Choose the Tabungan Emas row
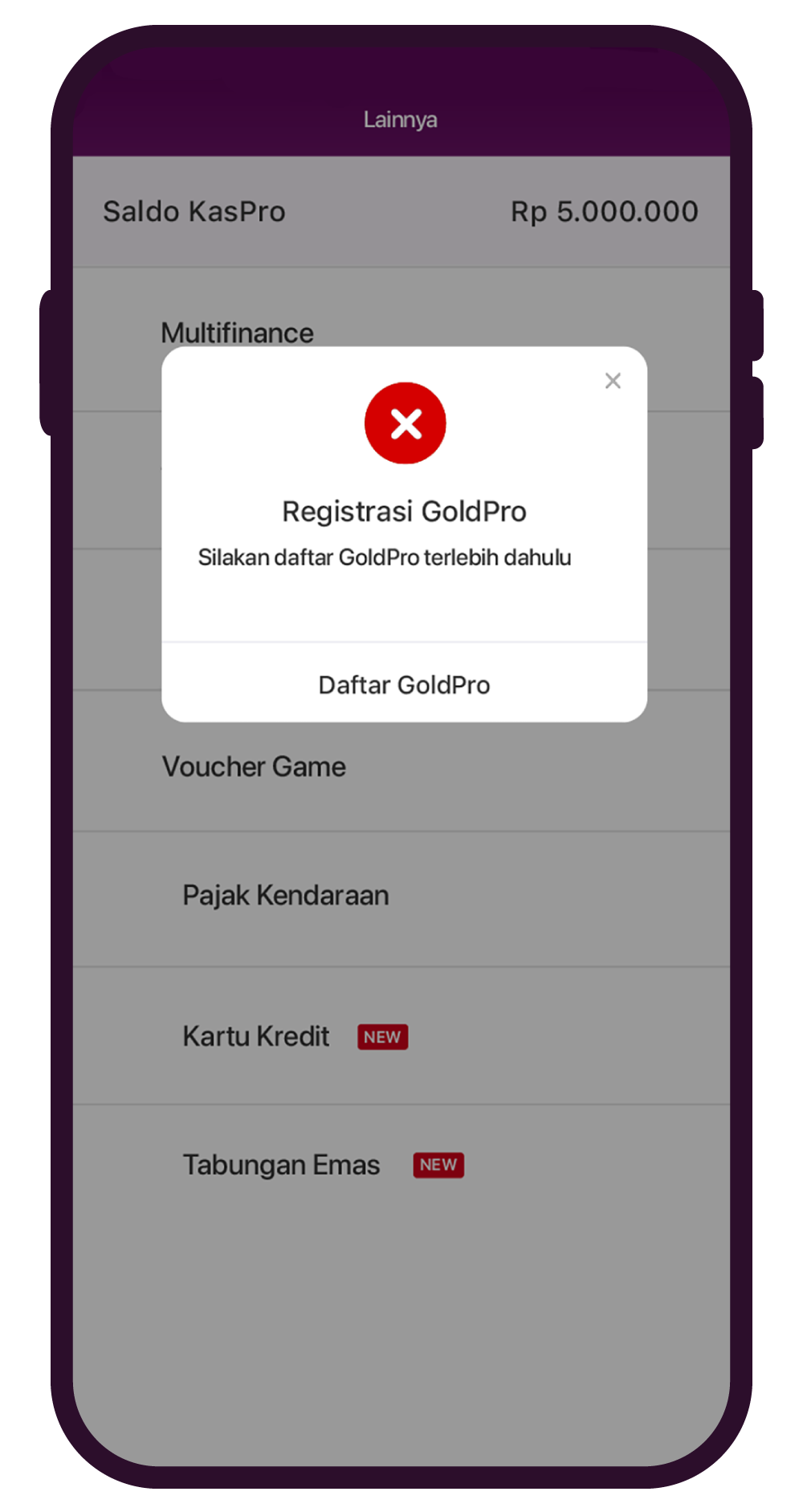803x1512 pixels. click(282, 1165)
